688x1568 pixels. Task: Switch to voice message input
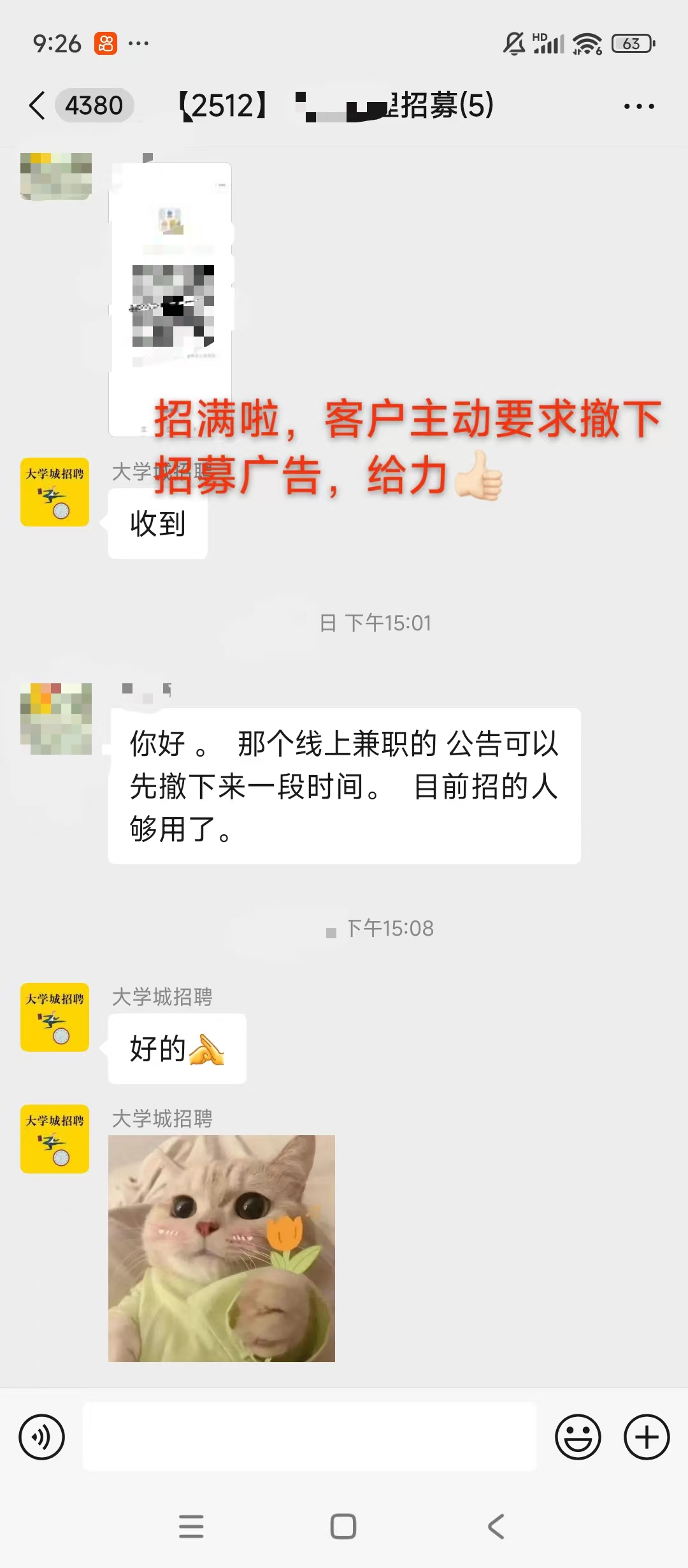coord(42,1437)
